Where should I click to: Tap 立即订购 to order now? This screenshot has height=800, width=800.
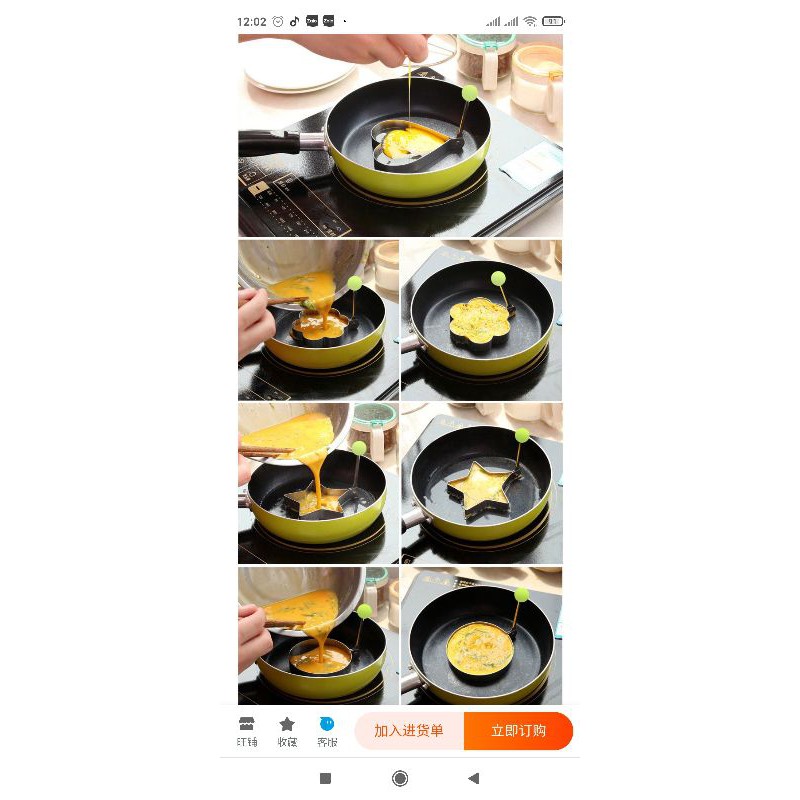[518, 731]
